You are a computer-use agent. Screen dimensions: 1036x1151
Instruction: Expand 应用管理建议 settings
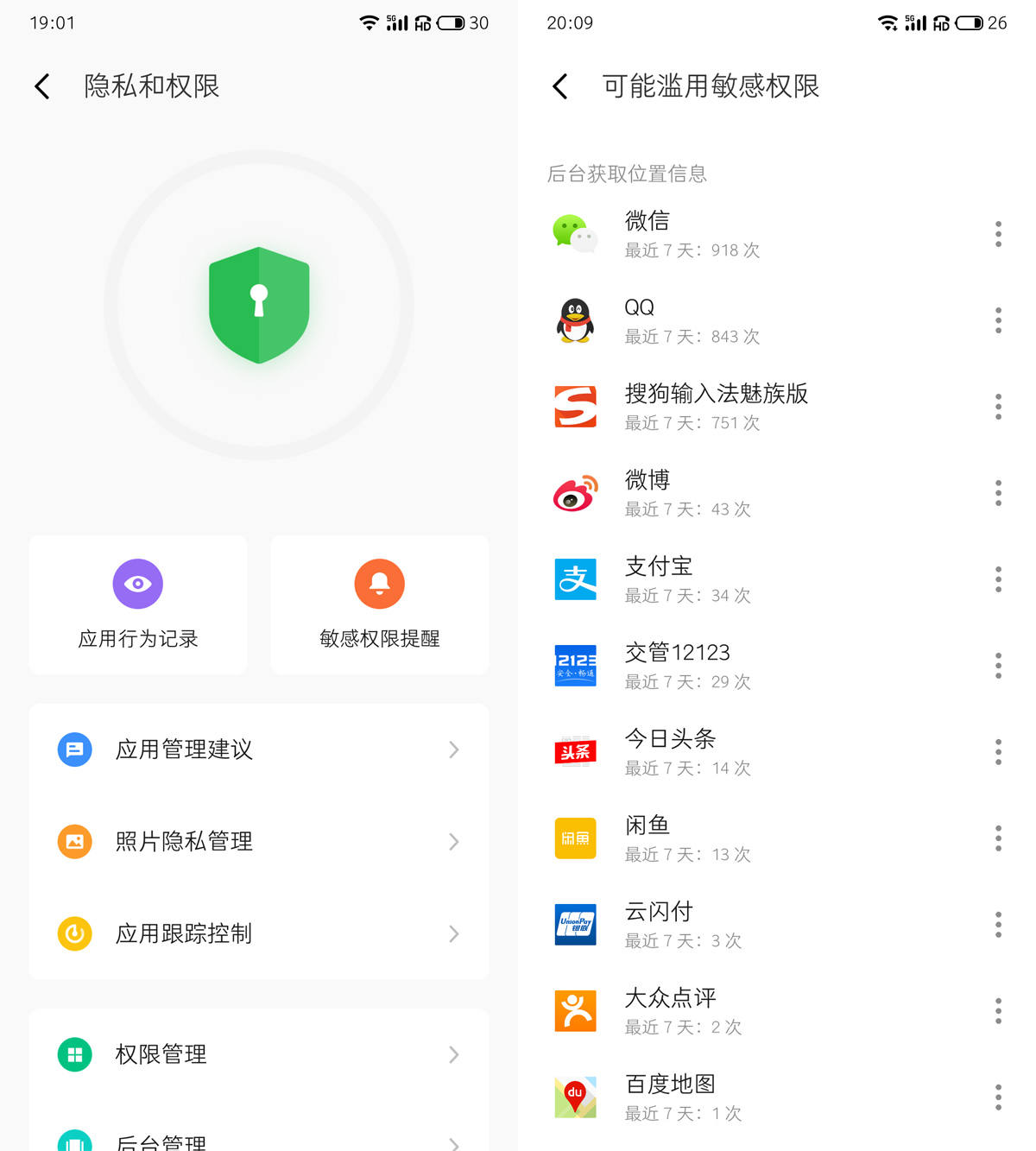[x=259, y=749]
